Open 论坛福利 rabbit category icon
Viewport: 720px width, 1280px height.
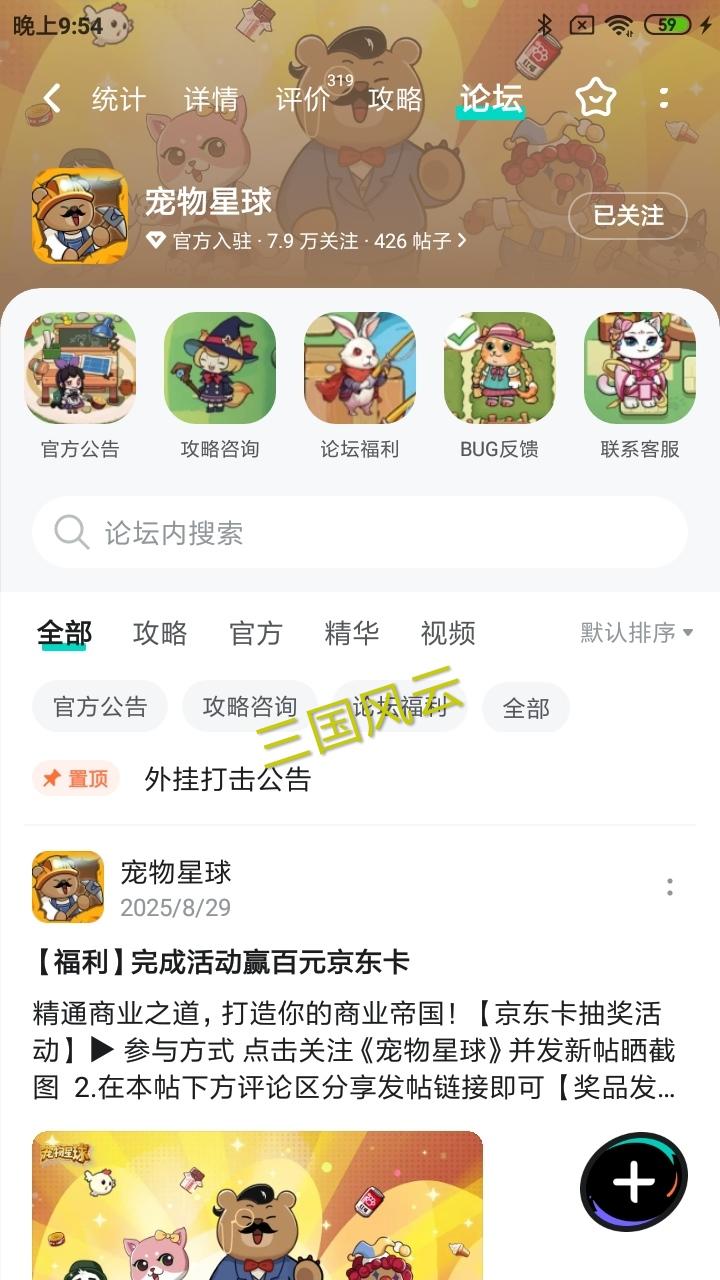point(360,367)
